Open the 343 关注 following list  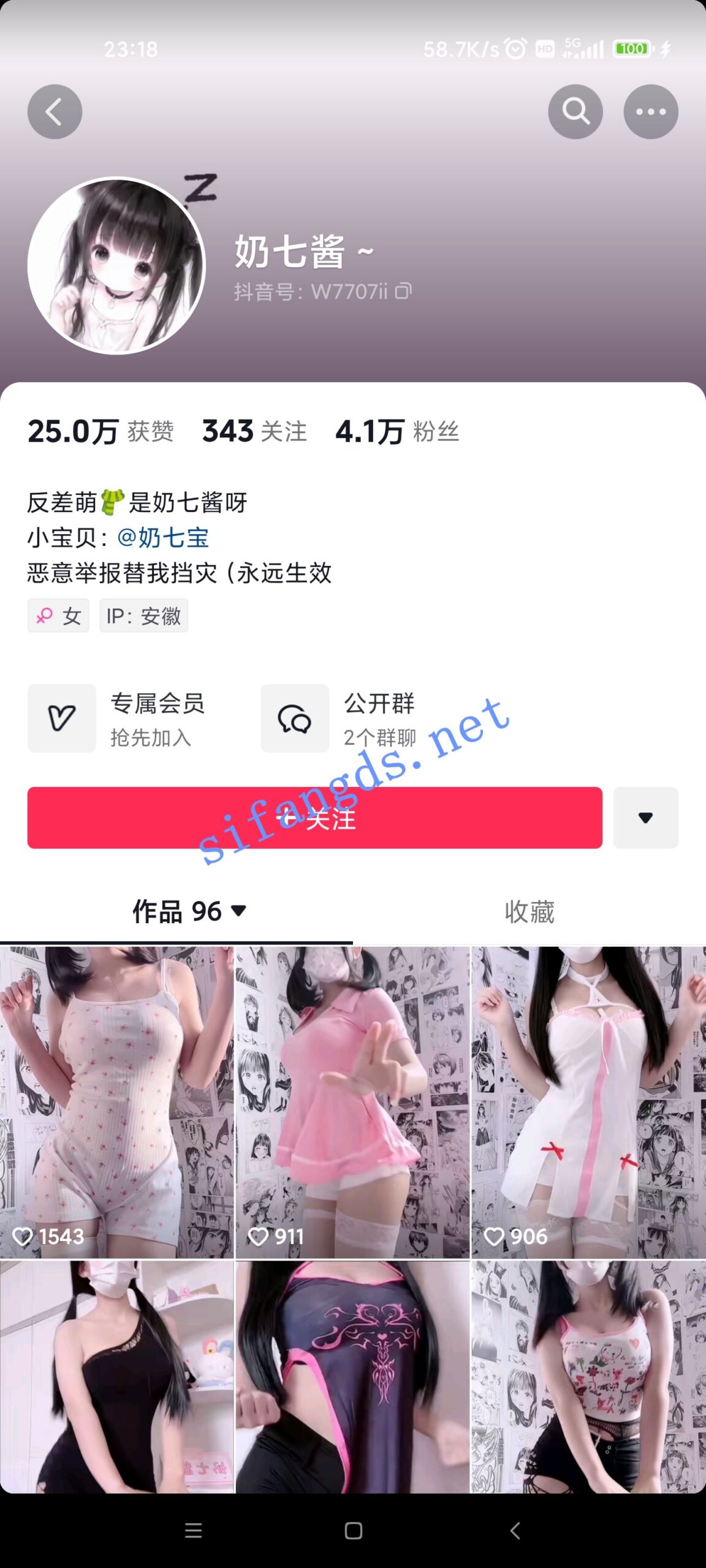254,431
